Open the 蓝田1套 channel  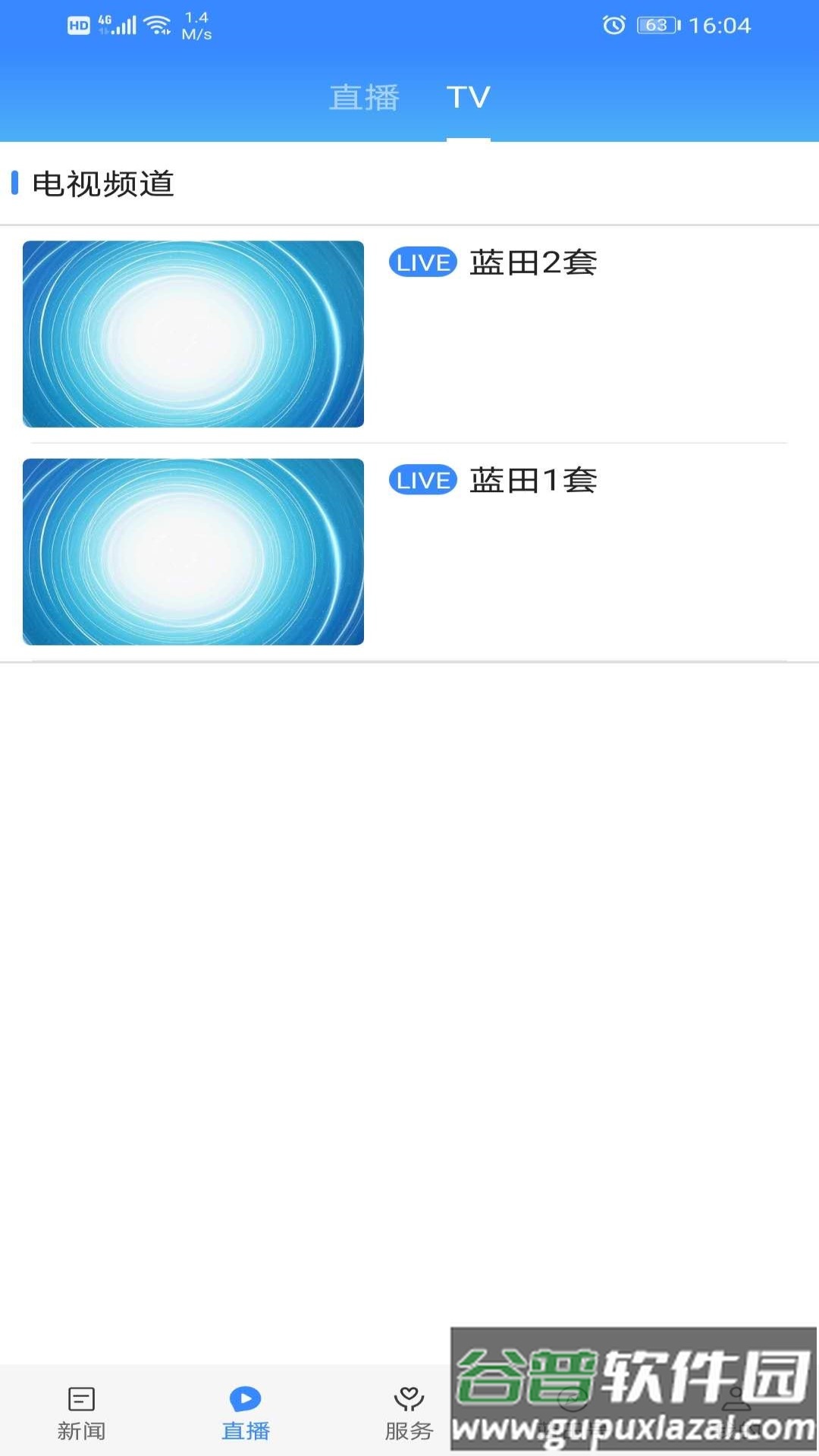click(531, 479)
